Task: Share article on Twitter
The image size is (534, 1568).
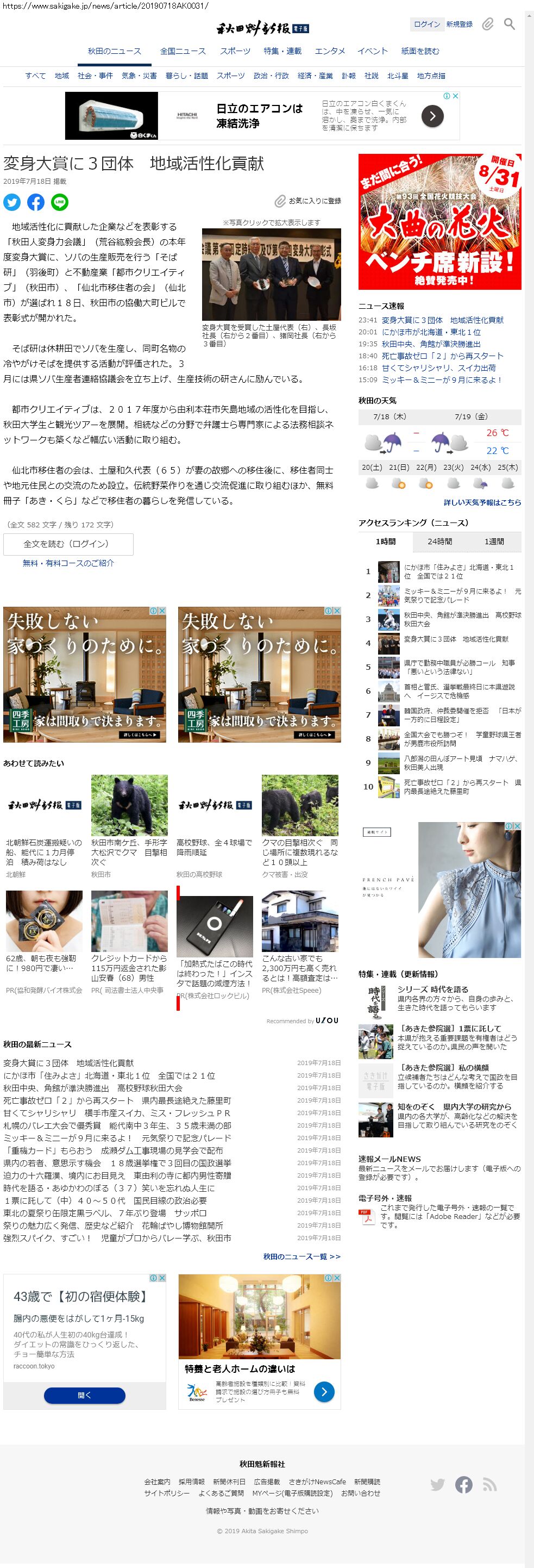Action: click(11, 202)
